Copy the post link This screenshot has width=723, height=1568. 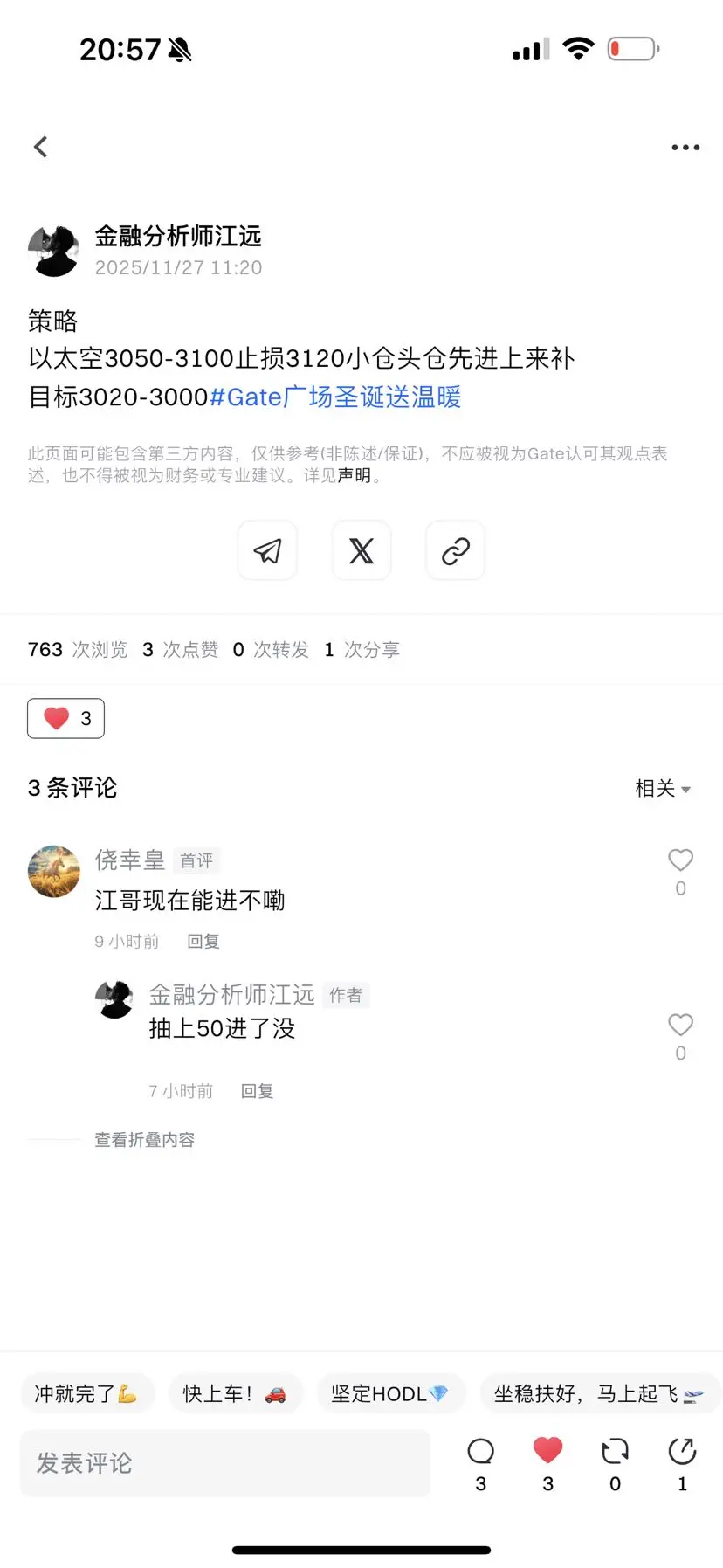tap(455, 550)
